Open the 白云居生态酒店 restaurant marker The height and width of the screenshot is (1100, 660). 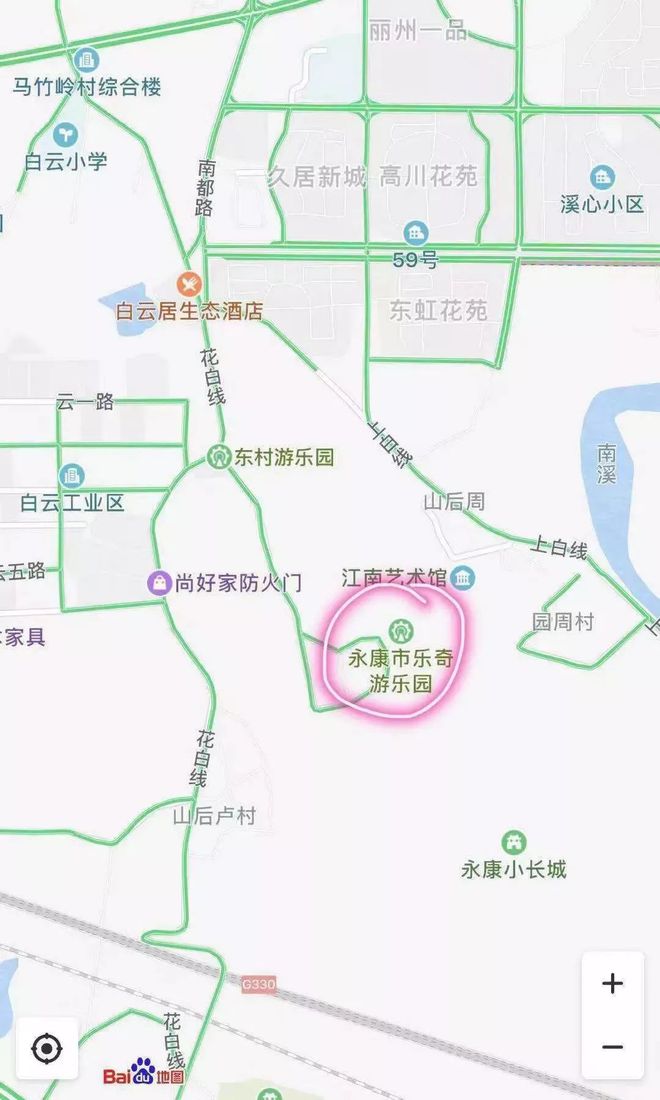(188, 284)
